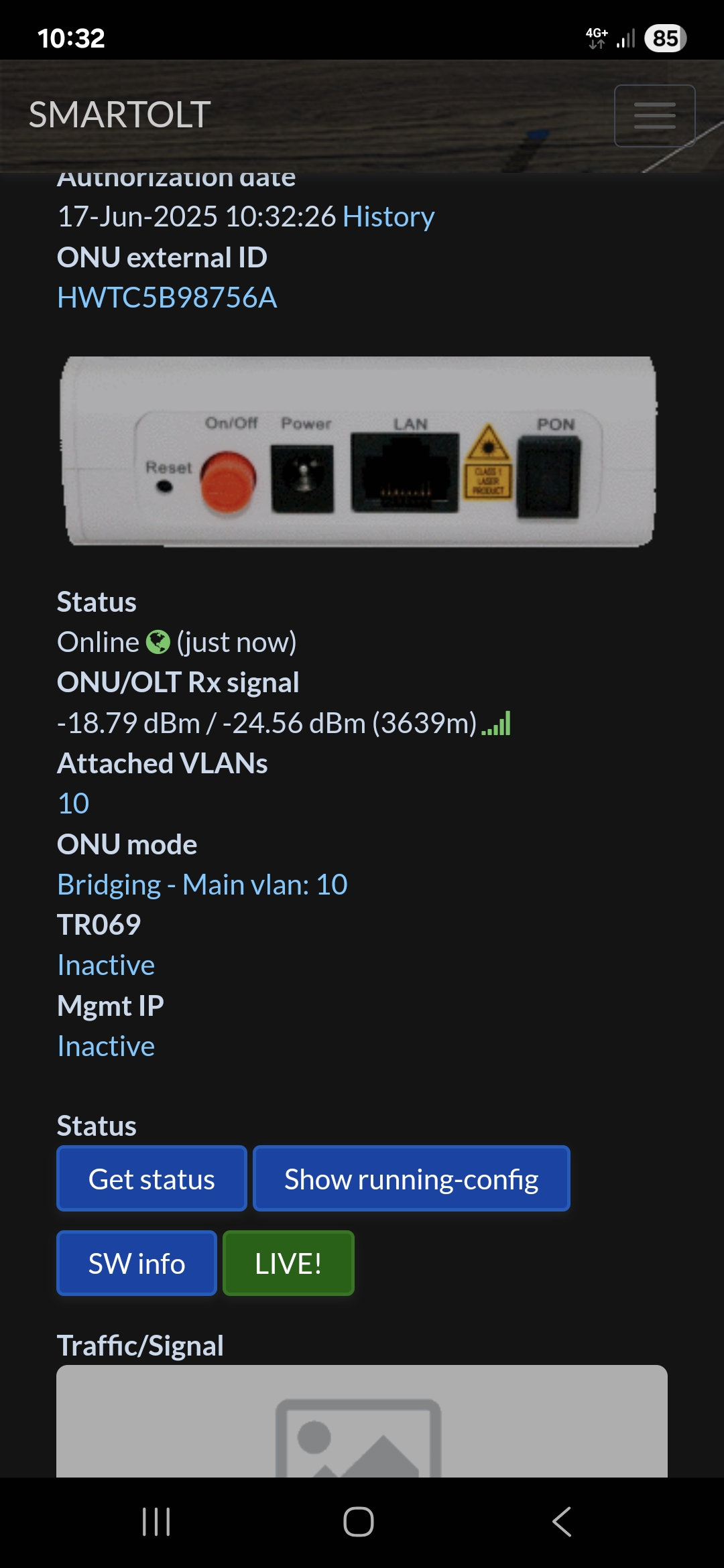
Task: Open TR069 Inactive setting
Action: [106, 965]
